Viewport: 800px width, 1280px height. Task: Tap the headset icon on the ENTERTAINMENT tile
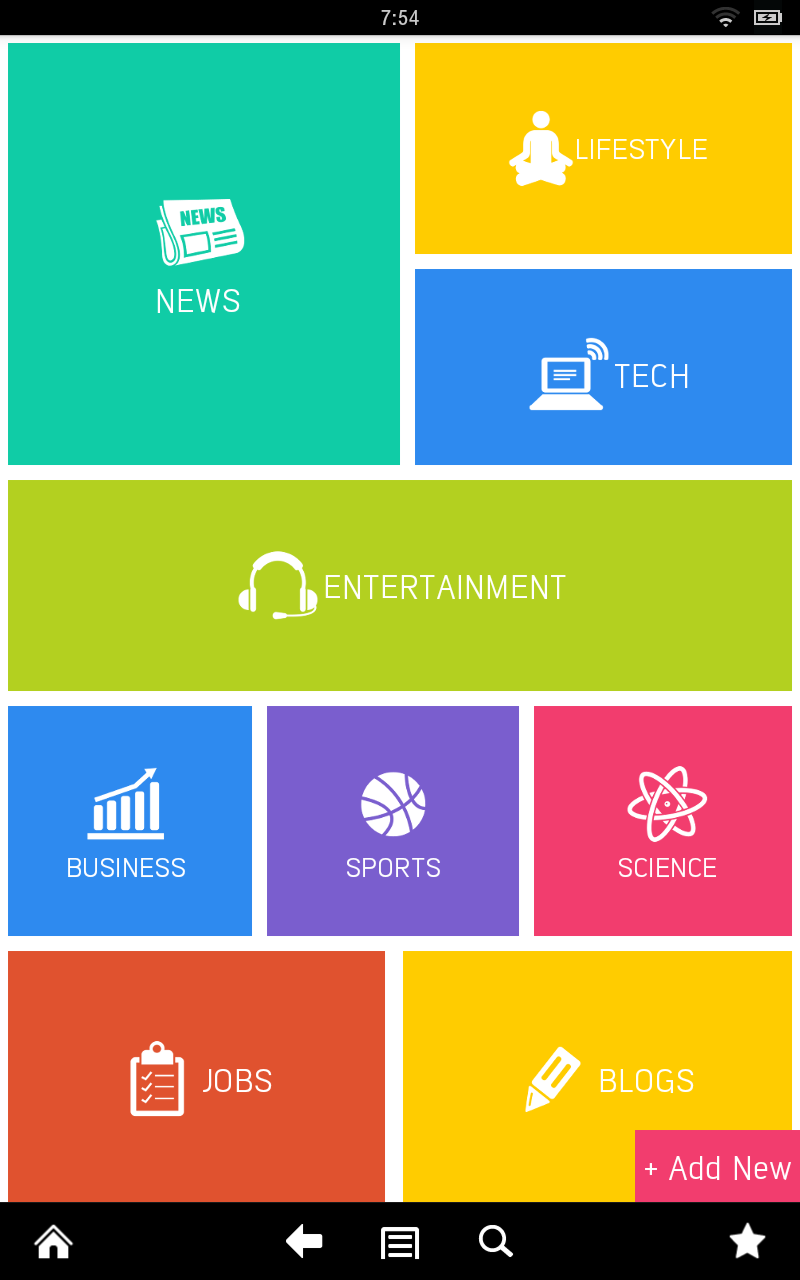point(278,586)
